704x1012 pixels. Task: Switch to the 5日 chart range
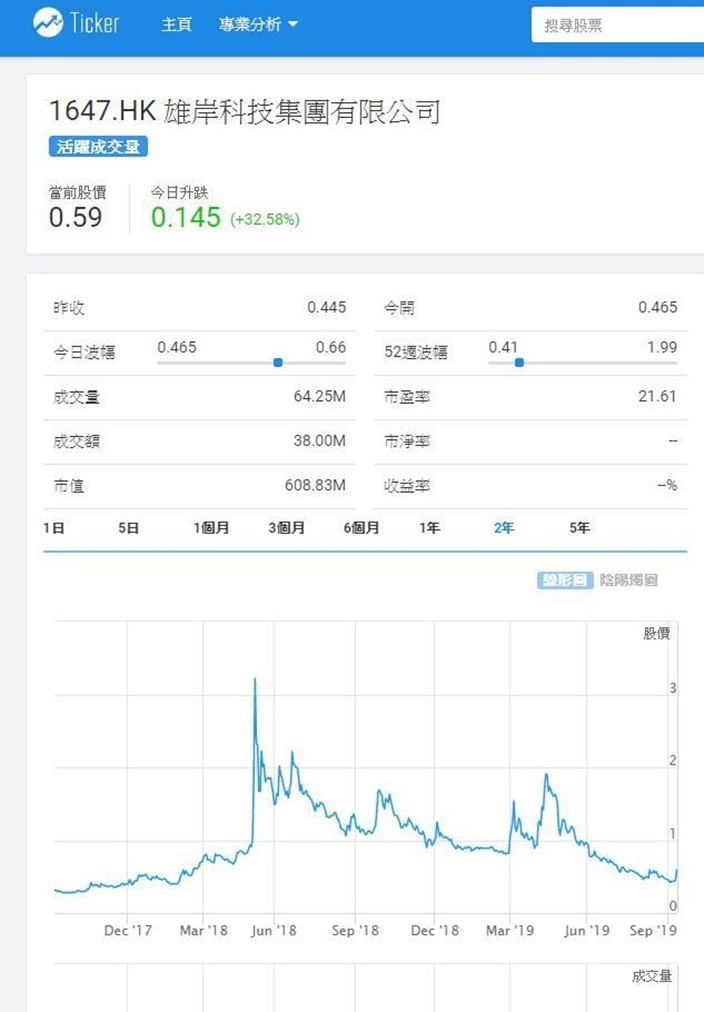[128, 528]
